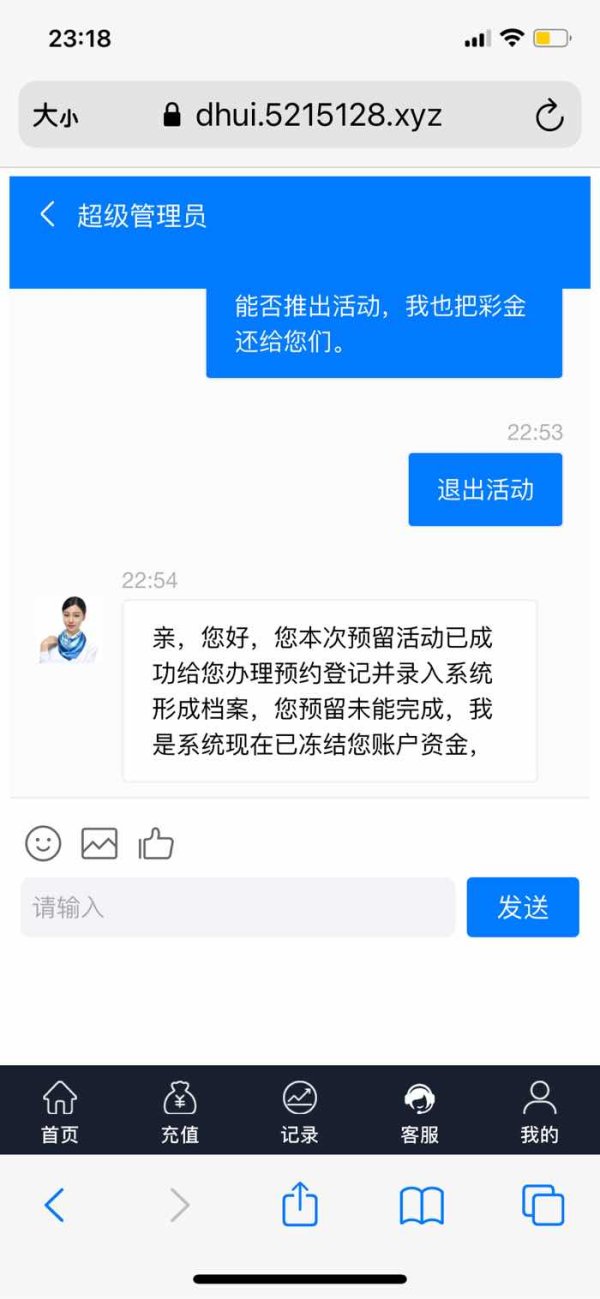
Task: Open the 充值 tab
Action: coord(180,1111)
